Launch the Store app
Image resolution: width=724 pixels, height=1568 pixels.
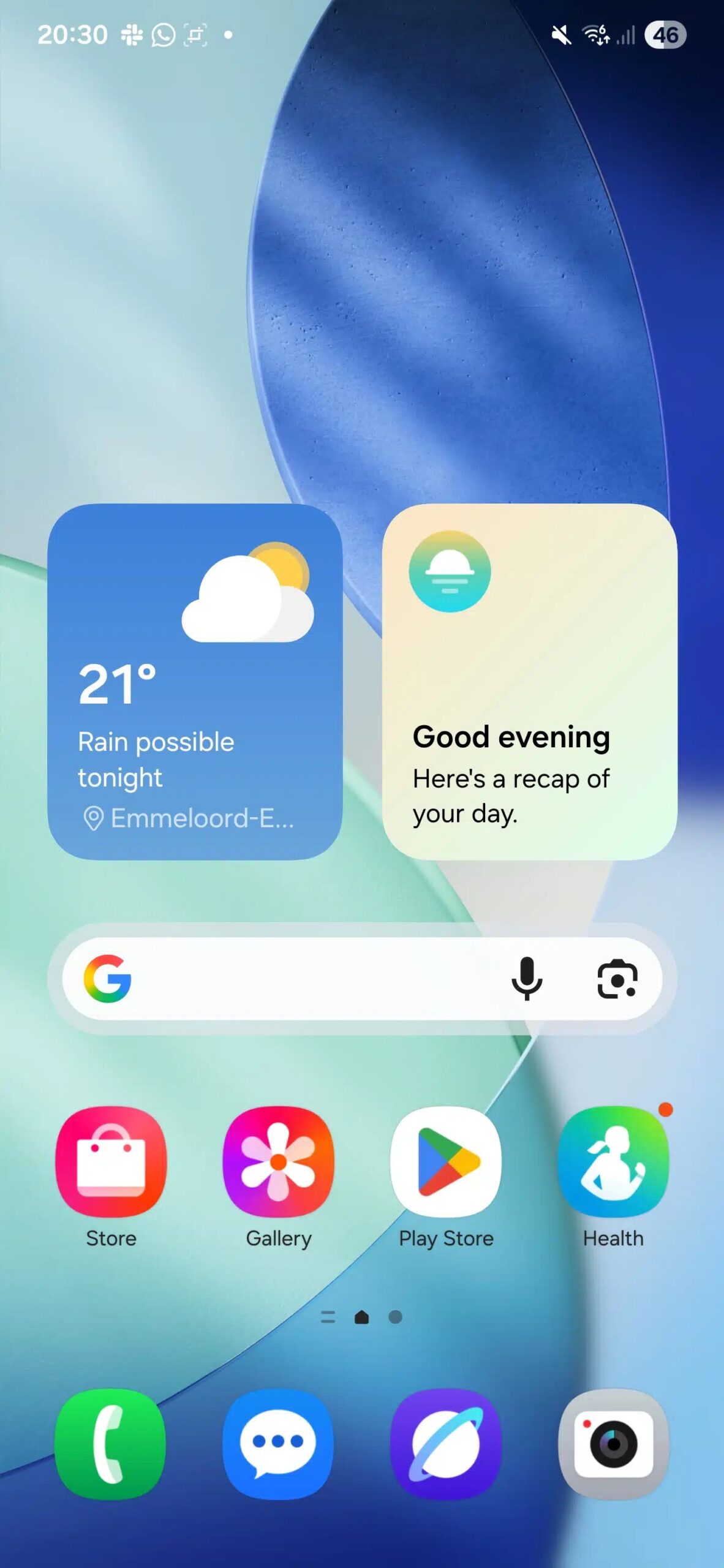click(x=111, y=1162)
